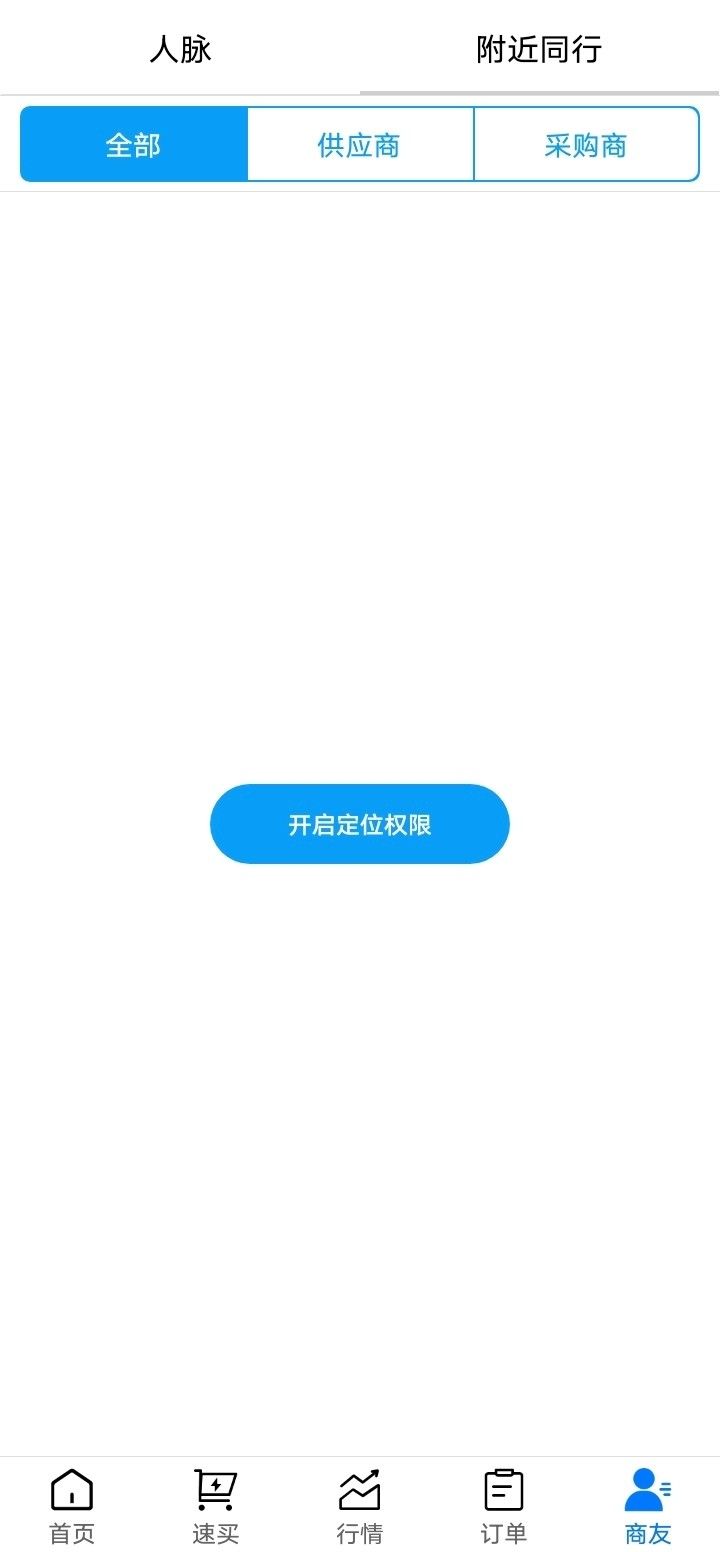Viewport: 720px width, 1552px height.
Task: Filter by 采购商
Action: point(586,145)
